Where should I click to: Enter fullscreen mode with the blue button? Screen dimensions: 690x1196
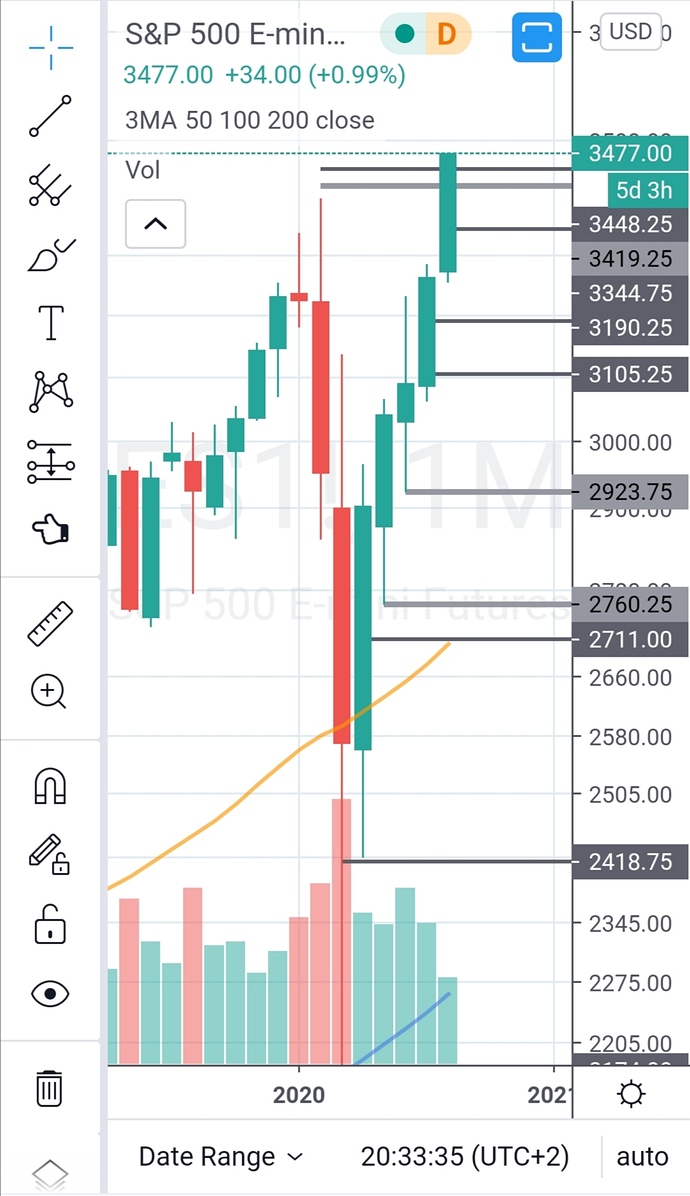point(537,37)
